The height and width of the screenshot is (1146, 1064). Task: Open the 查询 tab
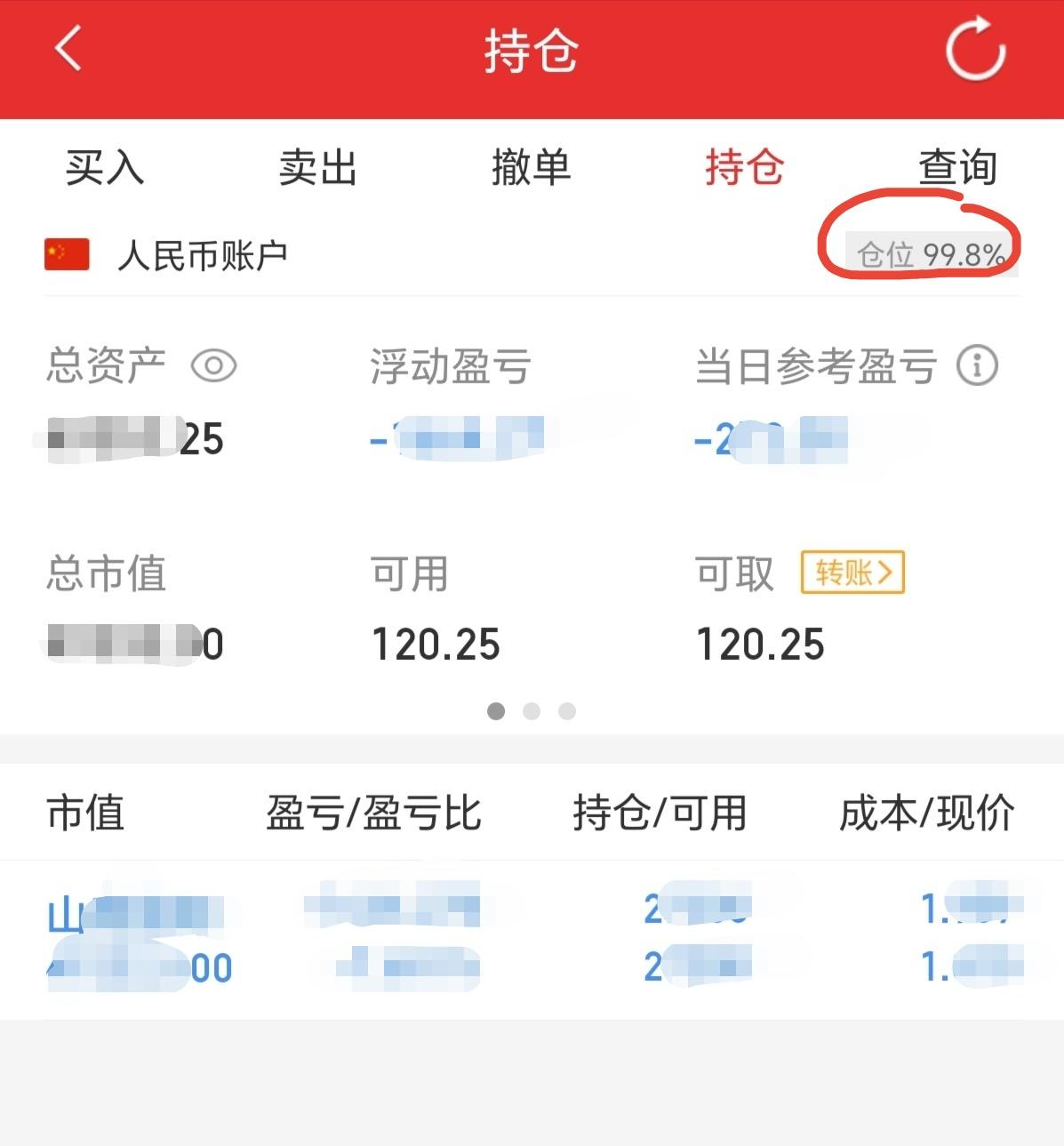pos(957,167)
